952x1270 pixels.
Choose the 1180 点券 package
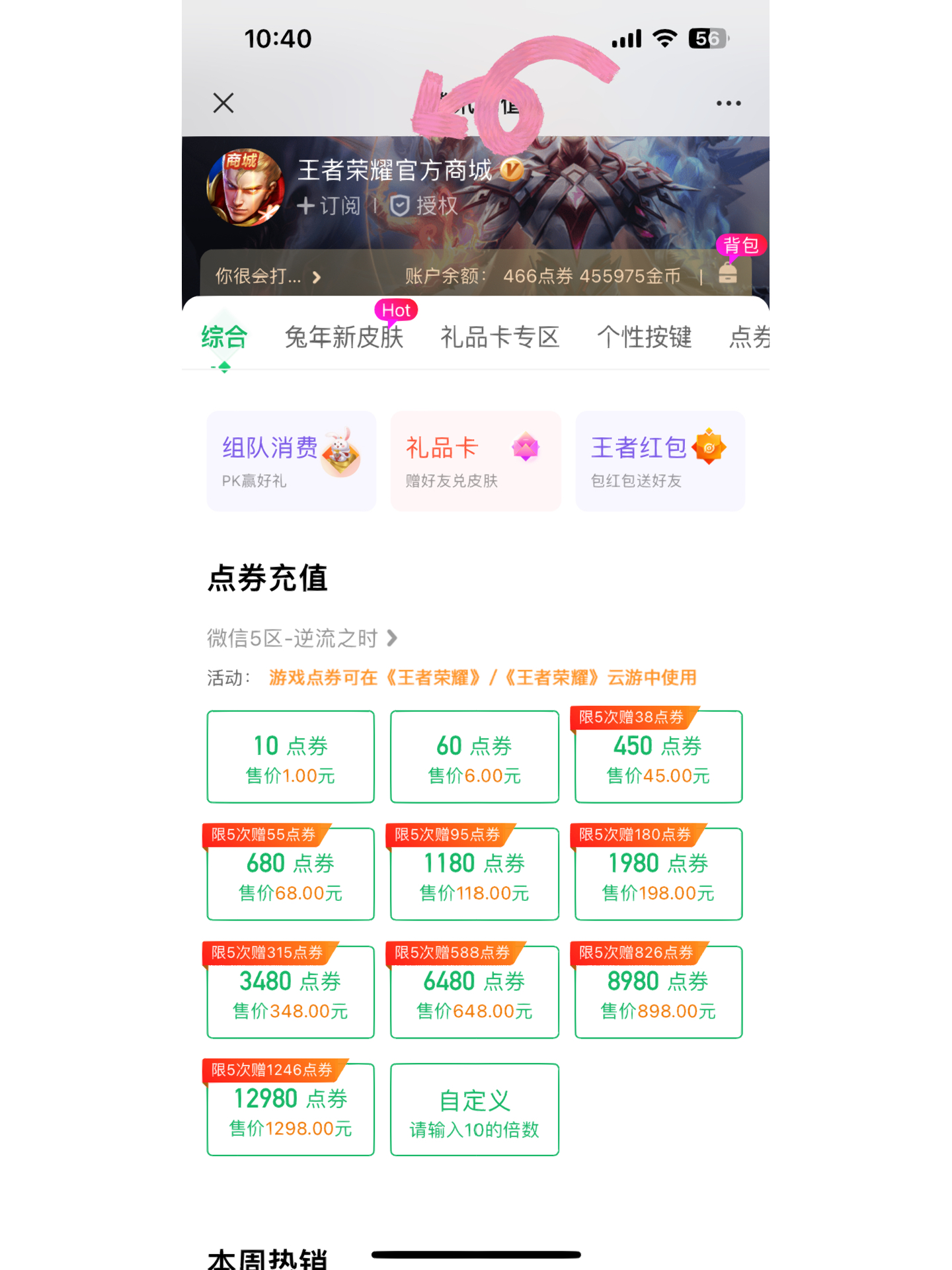coord(475,874)
